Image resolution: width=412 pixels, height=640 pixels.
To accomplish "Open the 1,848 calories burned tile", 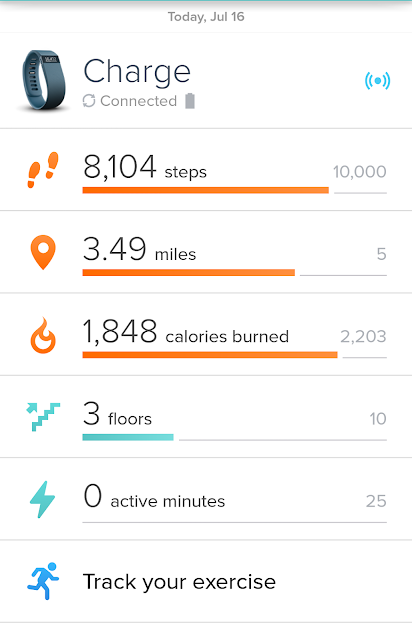I will click(206, 335).
